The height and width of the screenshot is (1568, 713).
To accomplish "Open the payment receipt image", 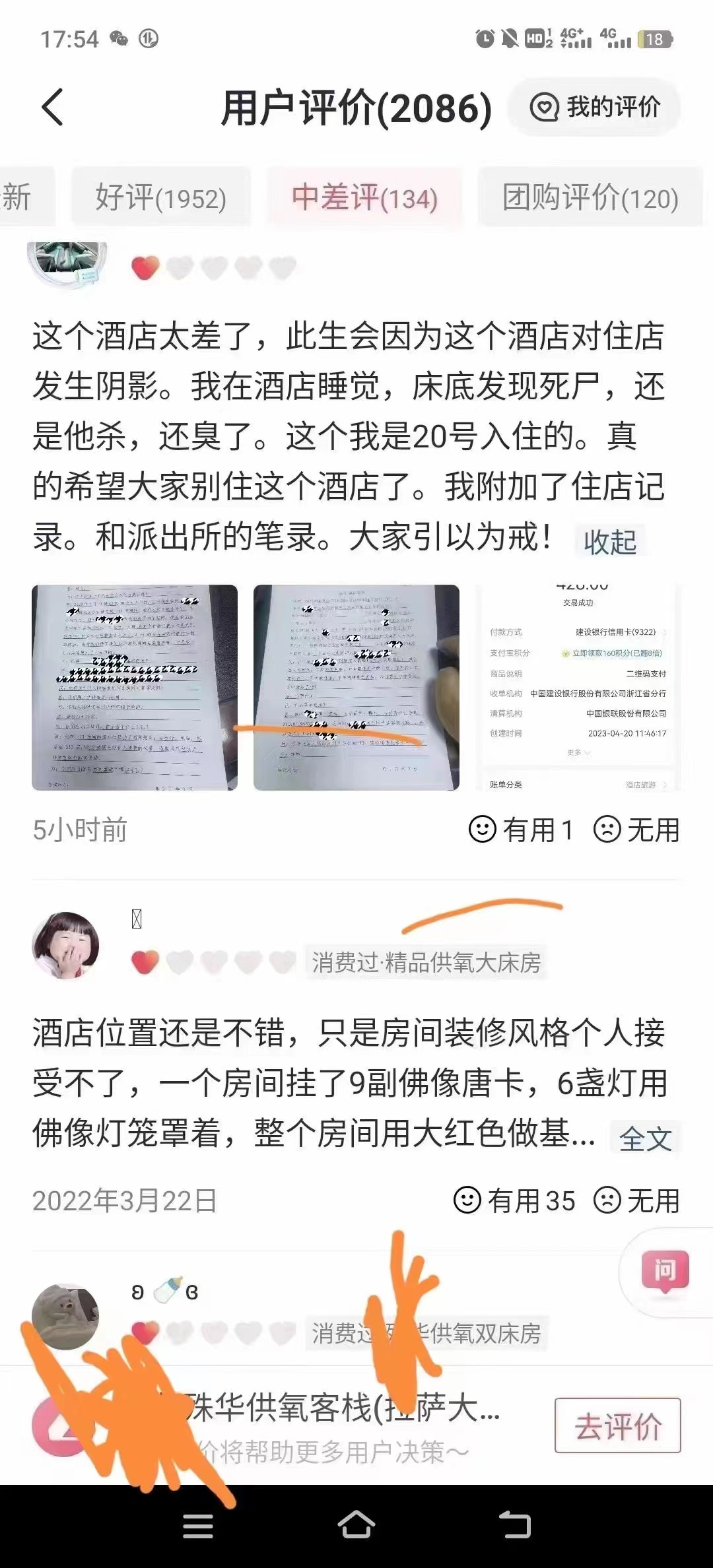I will click(x=577, y=687).
